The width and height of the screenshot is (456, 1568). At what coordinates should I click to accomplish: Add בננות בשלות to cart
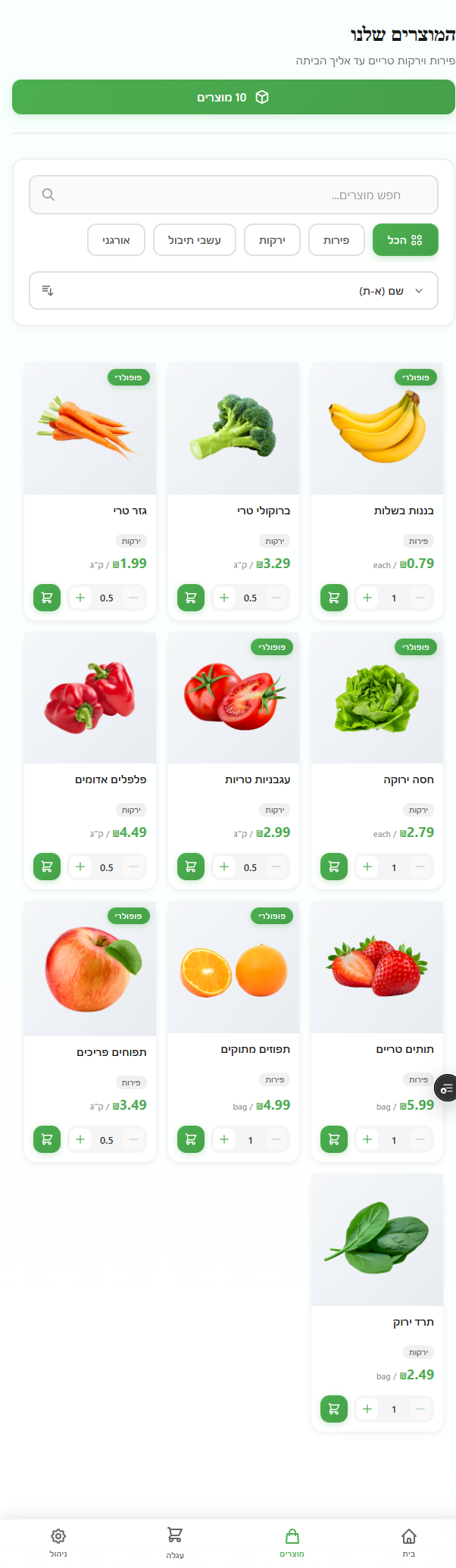click(x=334, y=598)
